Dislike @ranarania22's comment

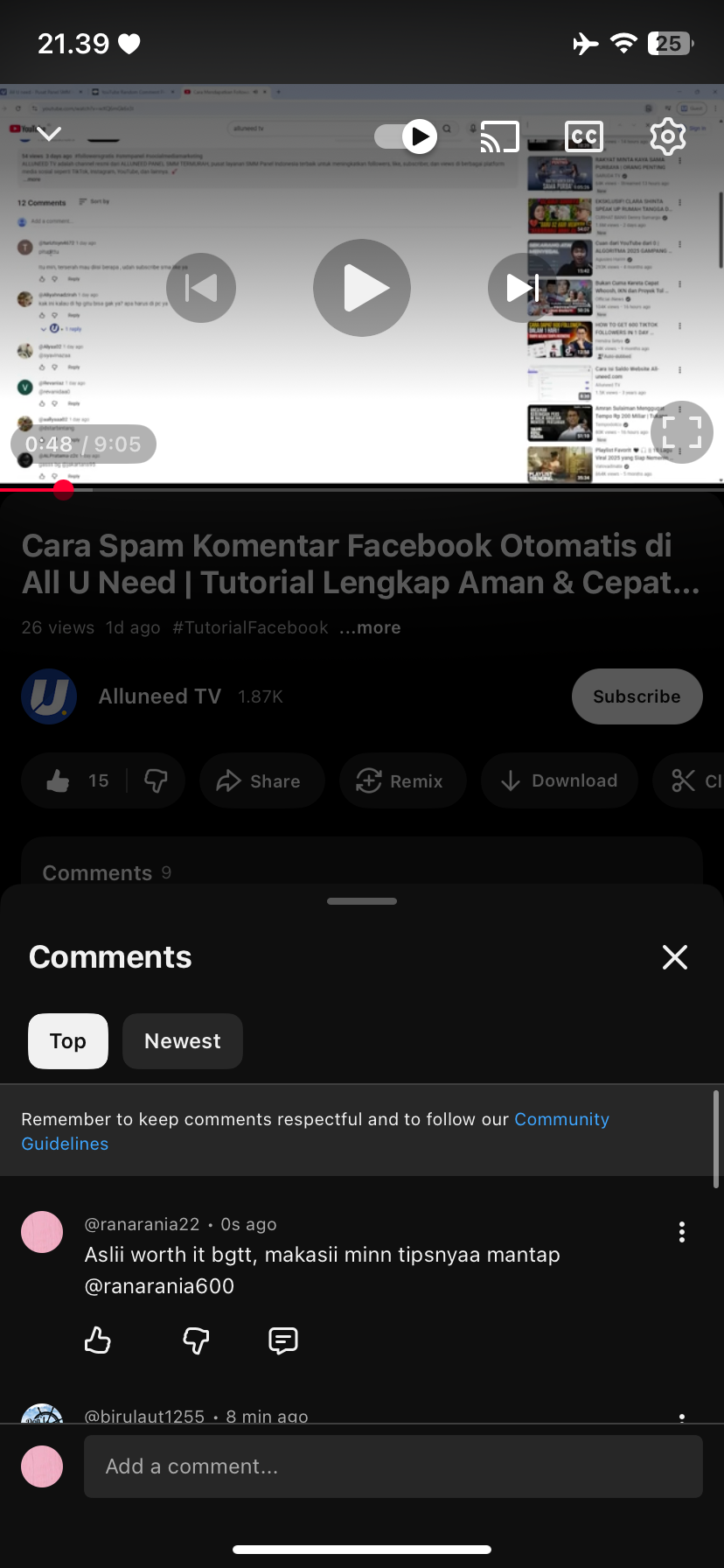click(x=196, y=1340)
